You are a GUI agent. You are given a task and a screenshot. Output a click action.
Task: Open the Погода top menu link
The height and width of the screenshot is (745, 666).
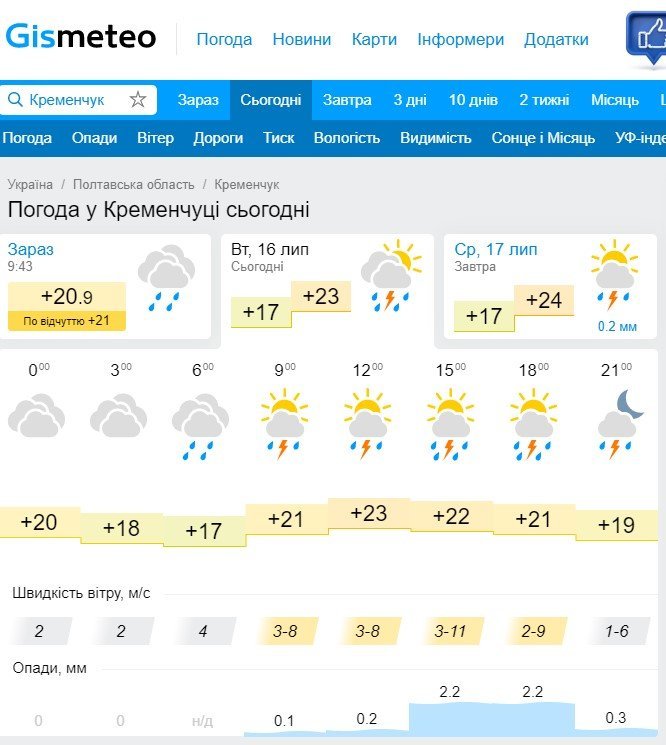point(224,39)
